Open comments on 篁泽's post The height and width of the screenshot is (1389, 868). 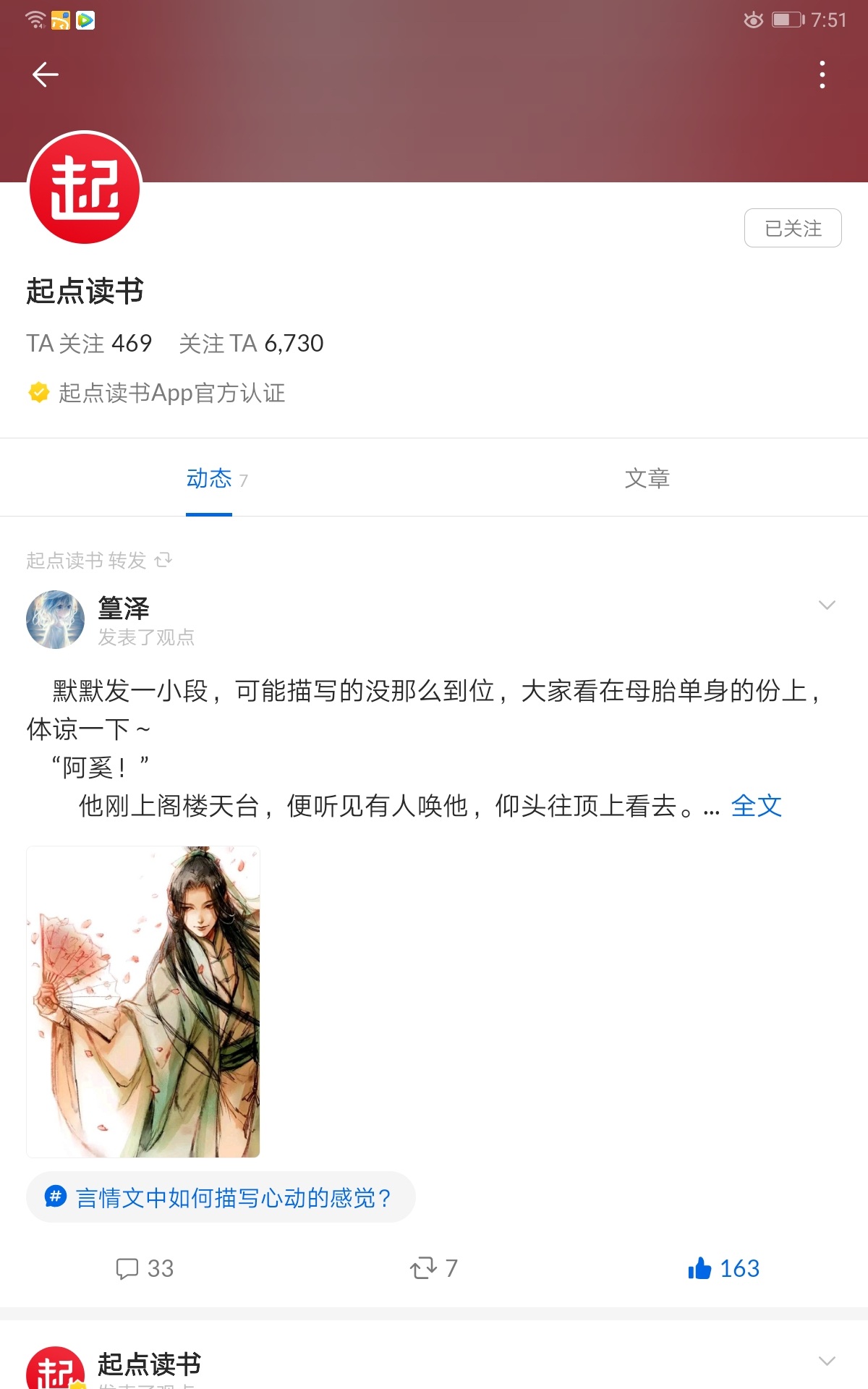tap(145, 1268)
